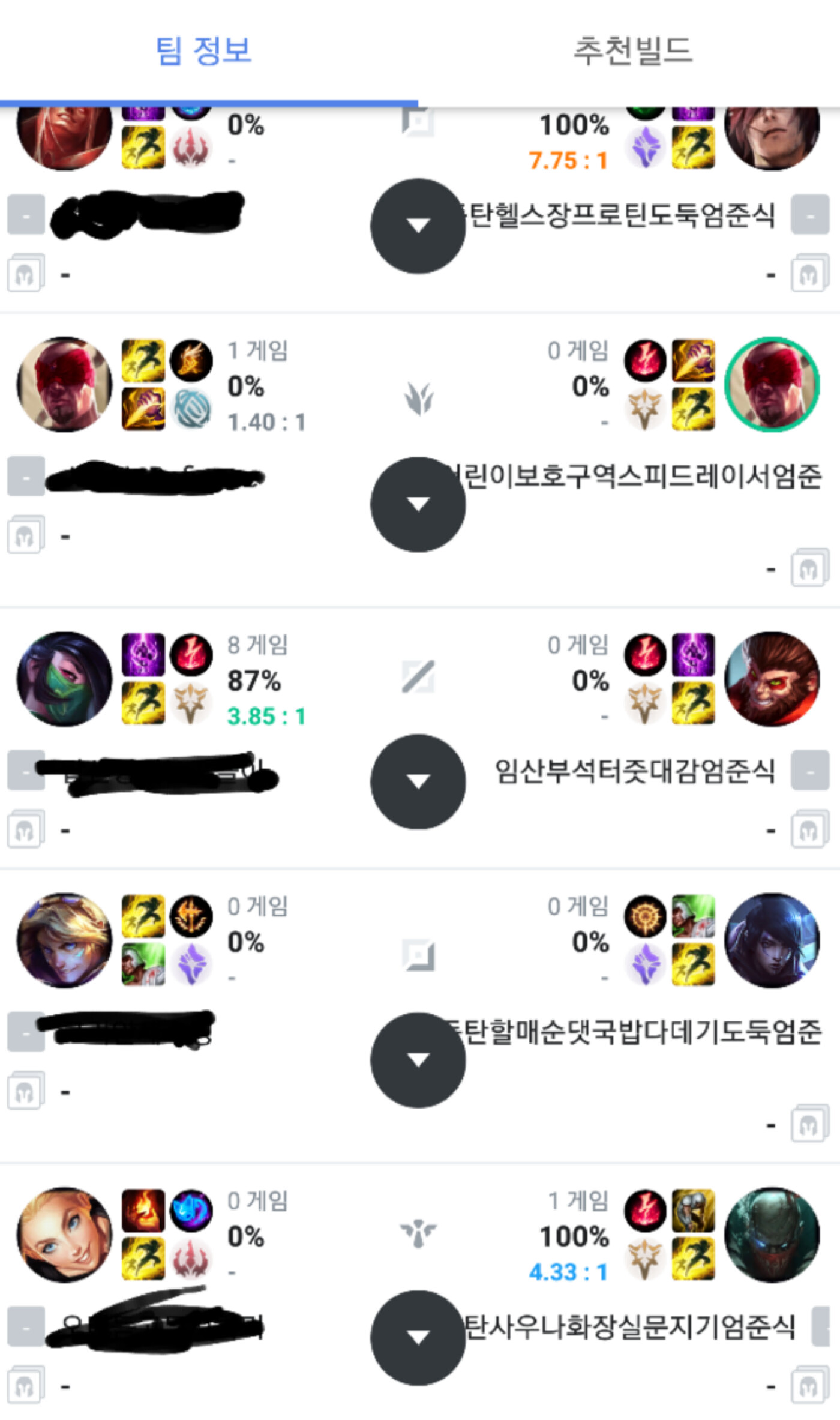Tap the Akali champion portrait with 87%
Viewport: 840px width, 1420px height.
(x=65, y=679)
